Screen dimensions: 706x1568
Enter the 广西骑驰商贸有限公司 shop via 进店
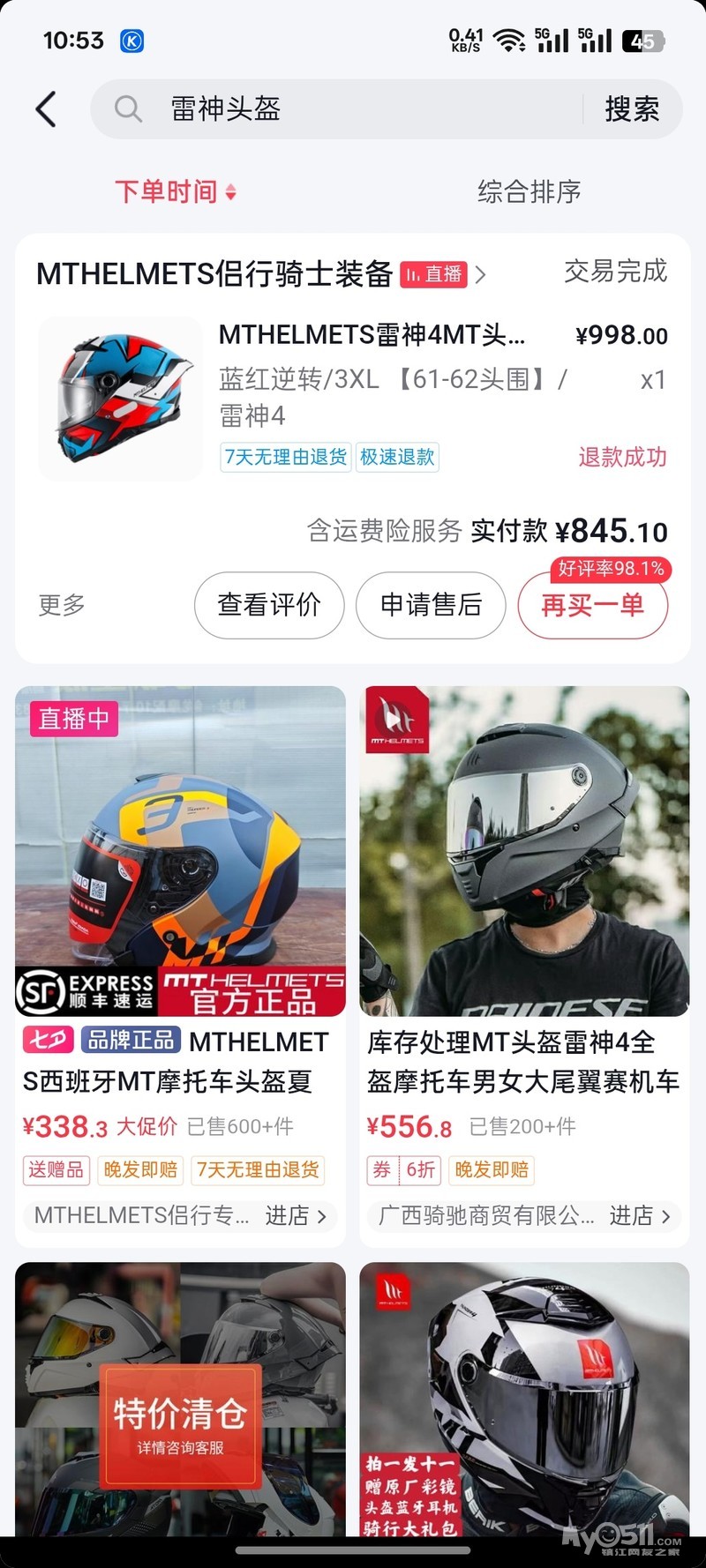[x=640, y=1216]
